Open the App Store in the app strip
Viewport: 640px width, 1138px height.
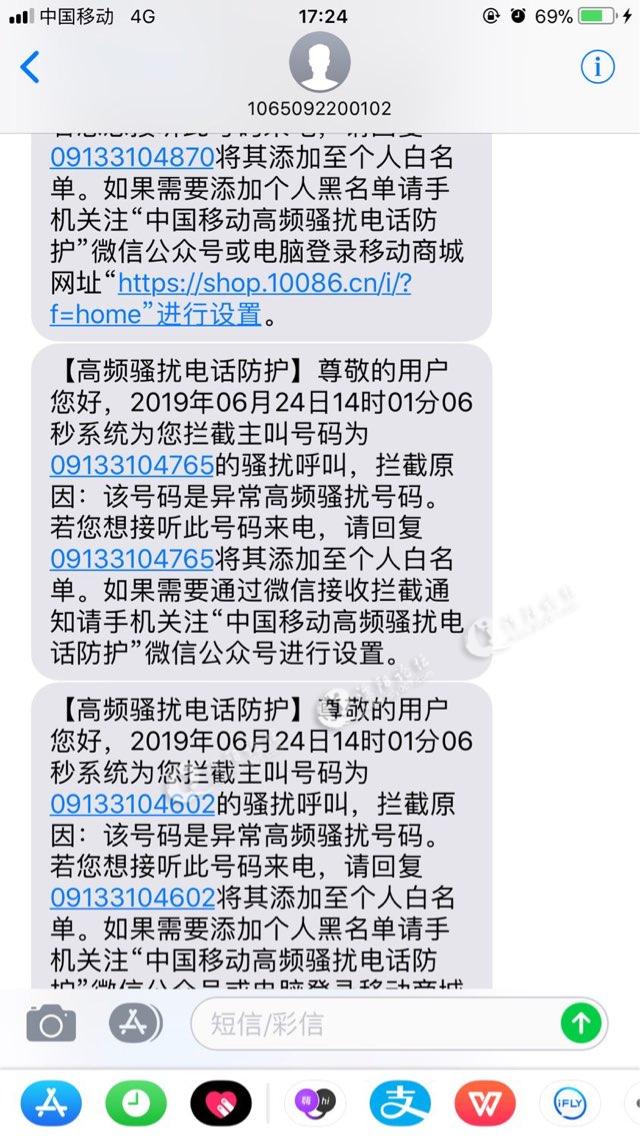tap(51, 1103)
